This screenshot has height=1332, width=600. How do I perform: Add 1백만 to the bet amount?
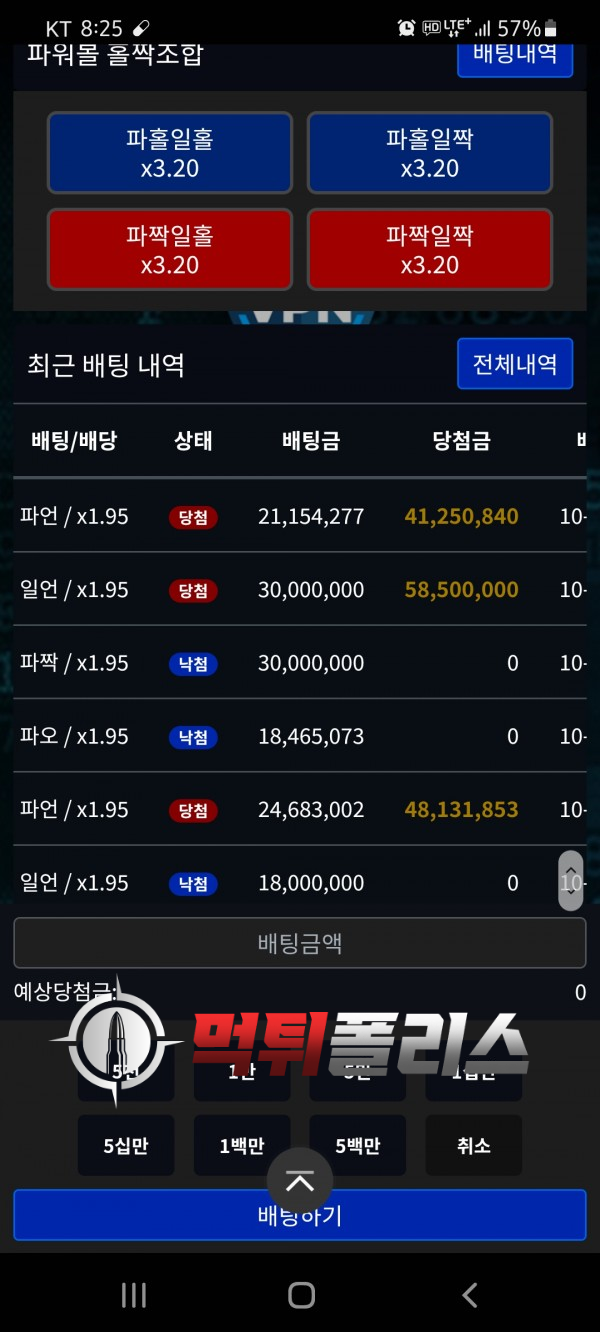pyautogui.click(x=242, y=1146)
